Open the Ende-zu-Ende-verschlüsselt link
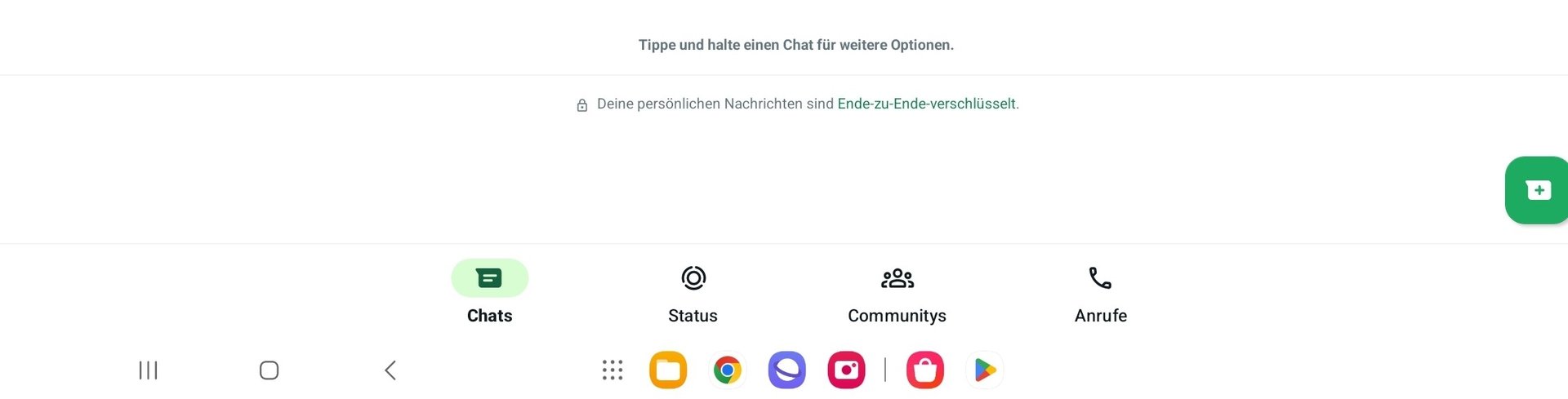Screen dimensions: 1568x399 (926, 104)
